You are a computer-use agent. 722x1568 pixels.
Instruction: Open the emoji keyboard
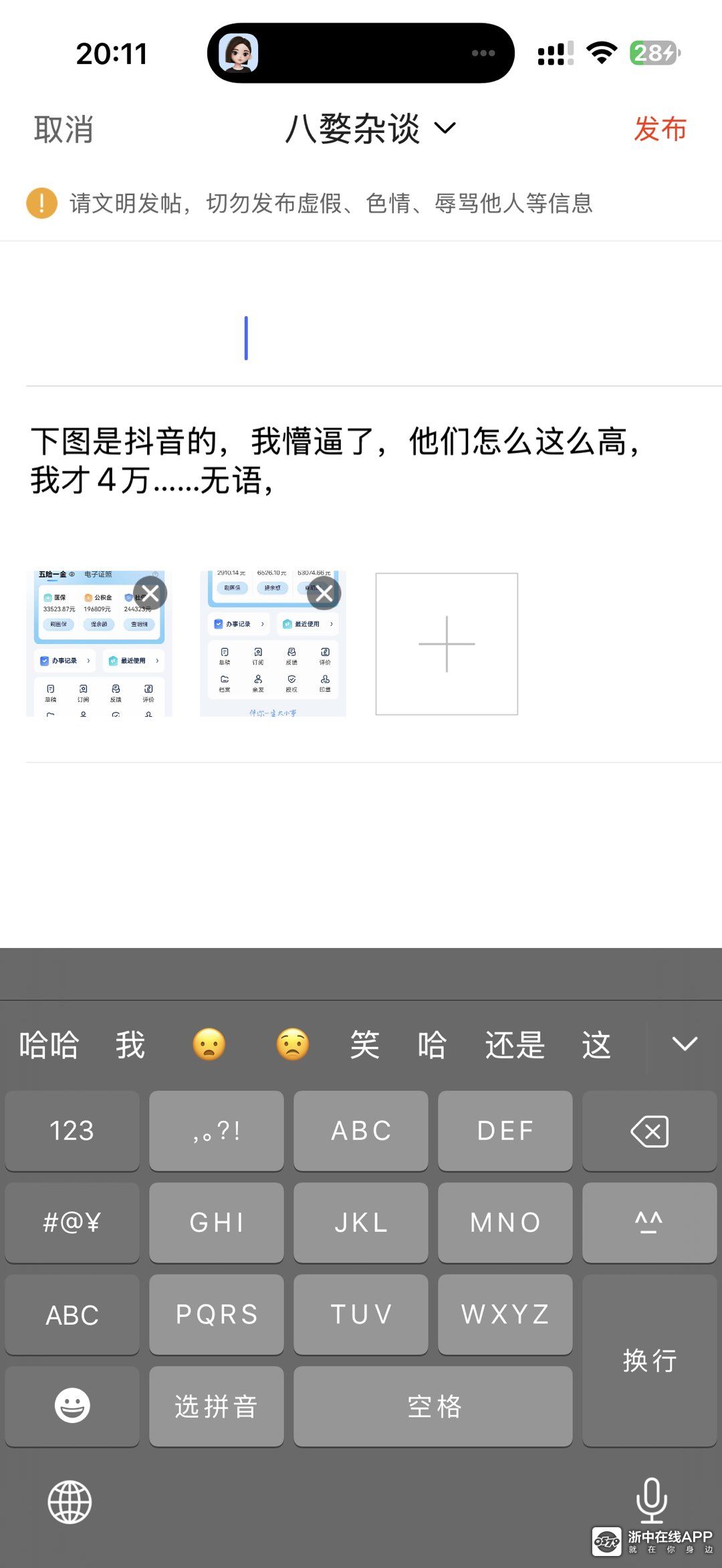click(x=72, y=1406)
